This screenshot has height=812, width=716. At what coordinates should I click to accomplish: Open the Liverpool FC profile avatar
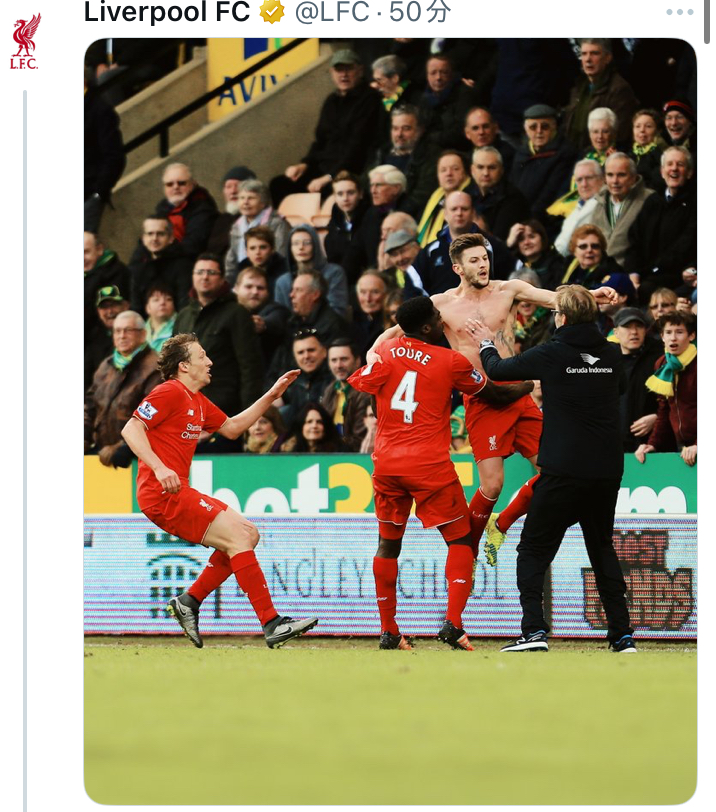(x=25, y=40)
